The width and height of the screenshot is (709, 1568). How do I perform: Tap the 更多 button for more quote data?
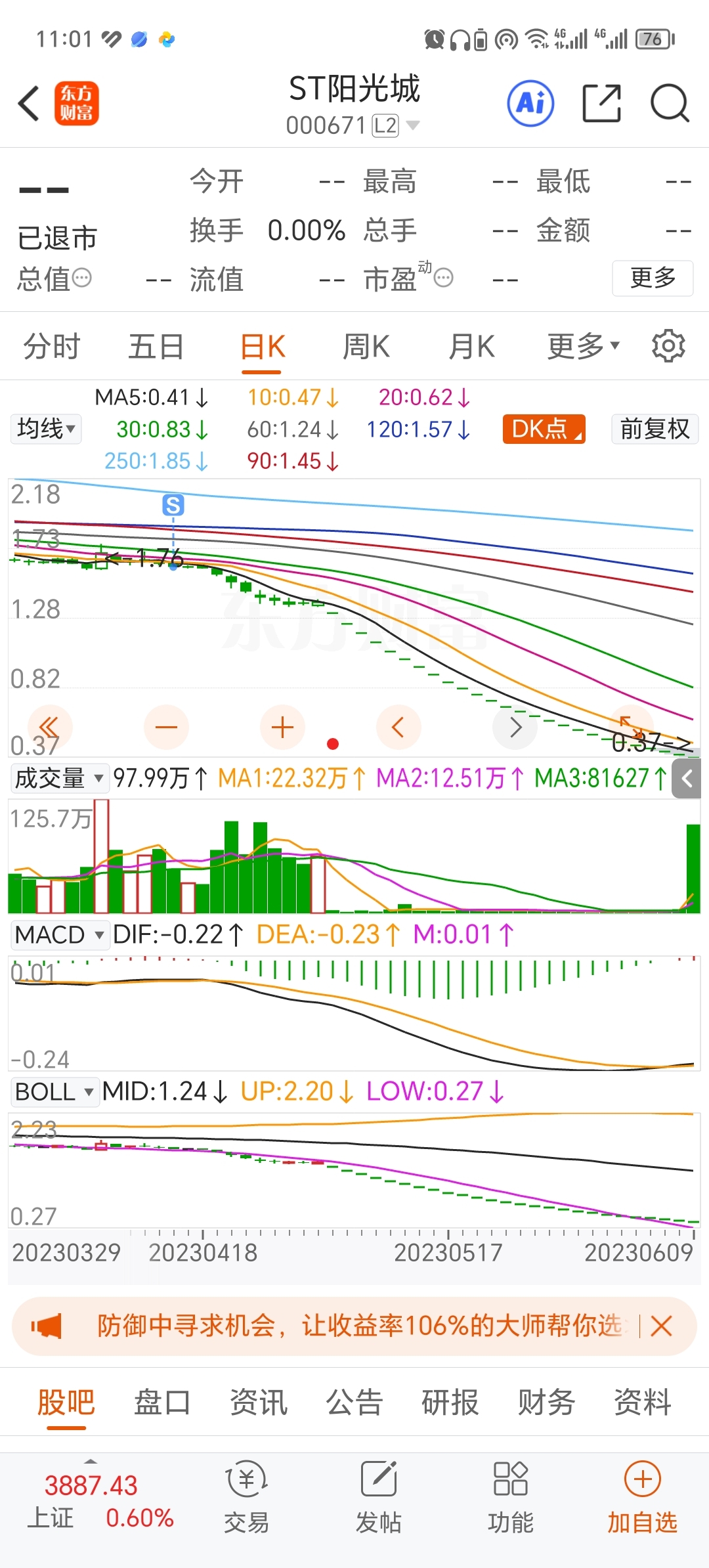(x=653, y=278)
